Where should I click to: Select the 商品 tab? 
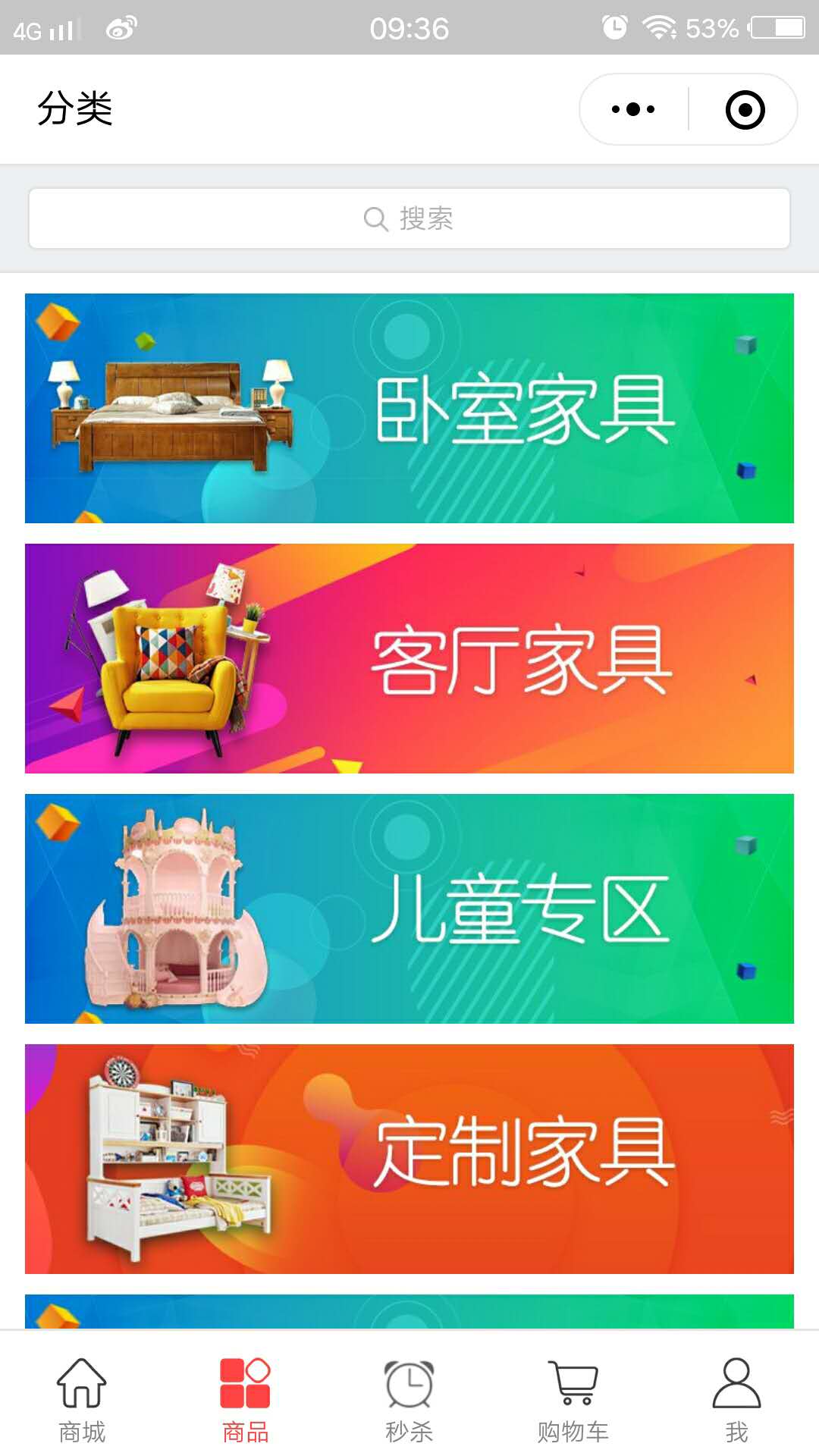[x=246, y=1400]
